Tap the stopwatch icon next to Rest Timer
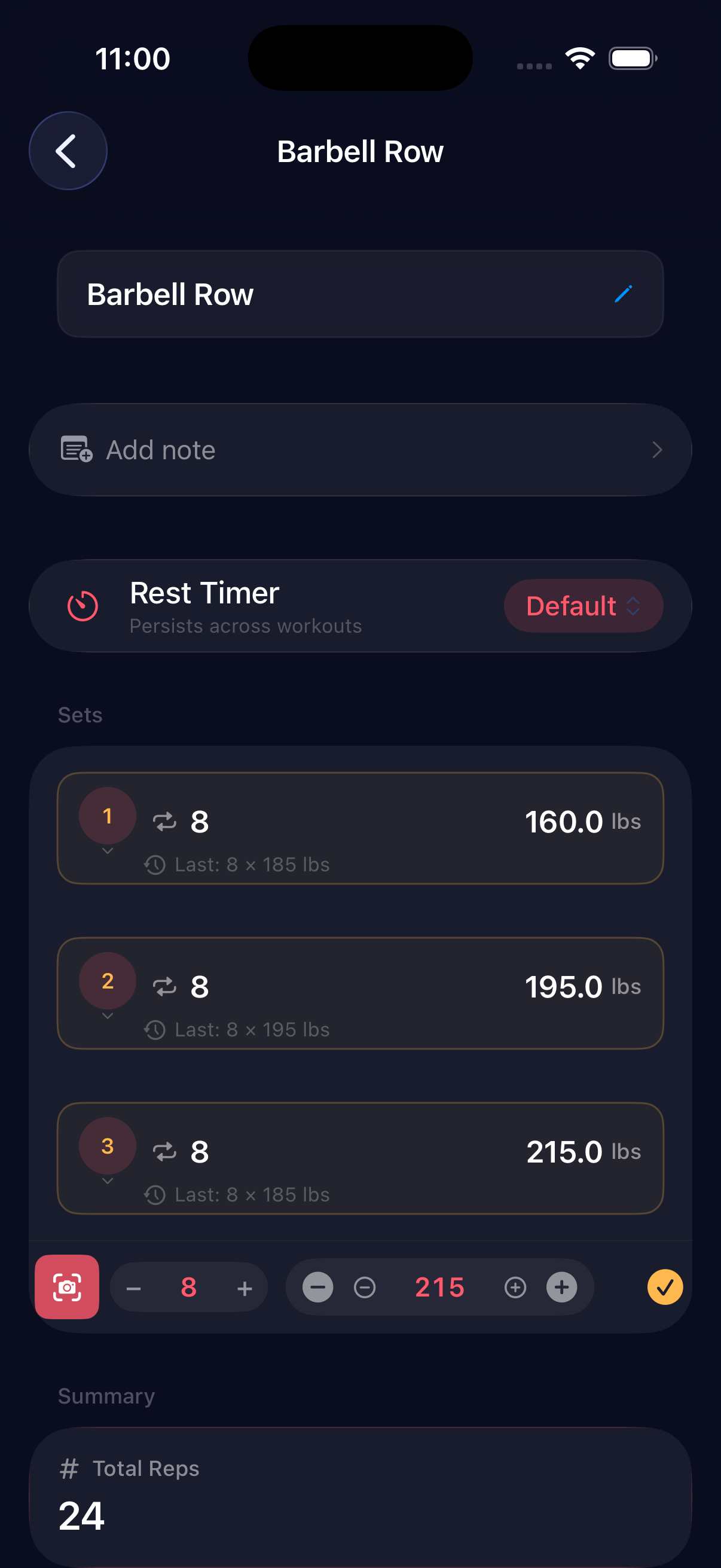 tap(83, 605)
